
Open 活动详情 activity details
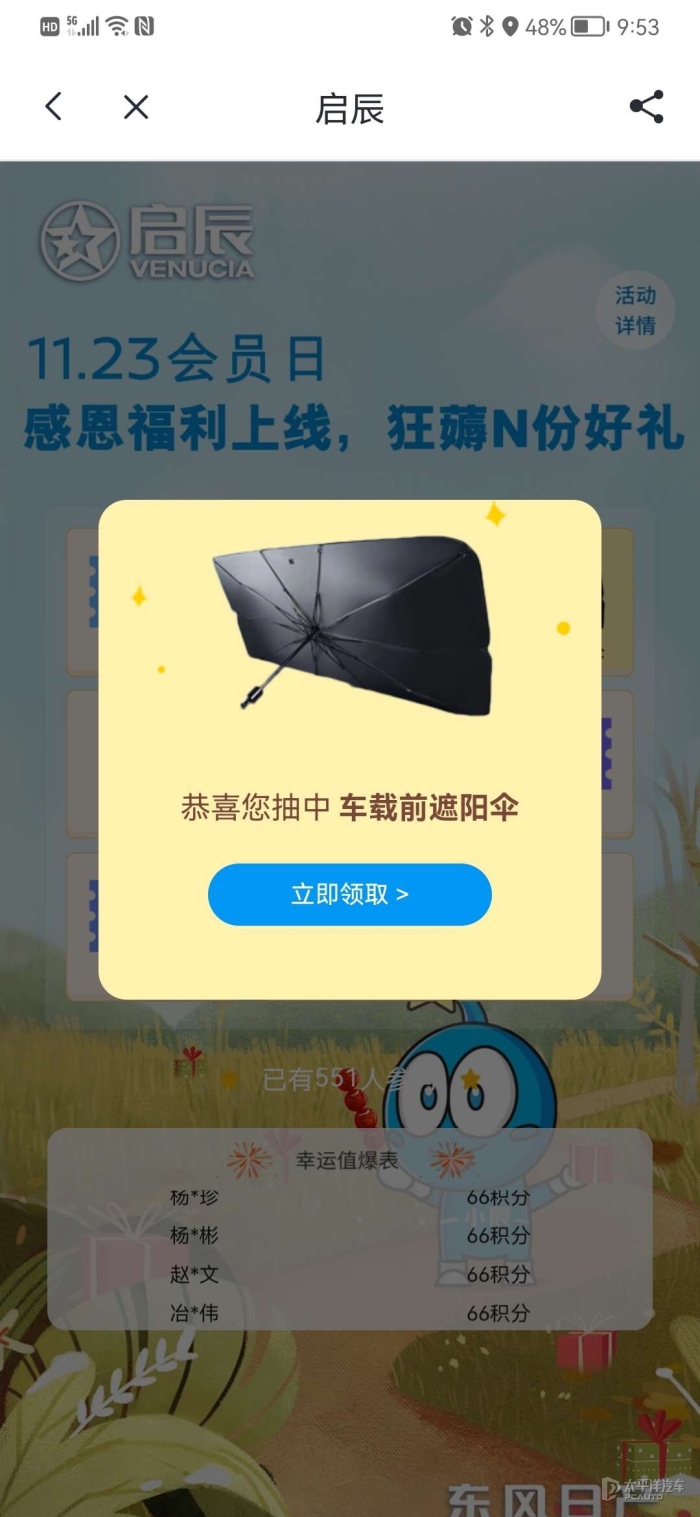(x=635, y=310)
